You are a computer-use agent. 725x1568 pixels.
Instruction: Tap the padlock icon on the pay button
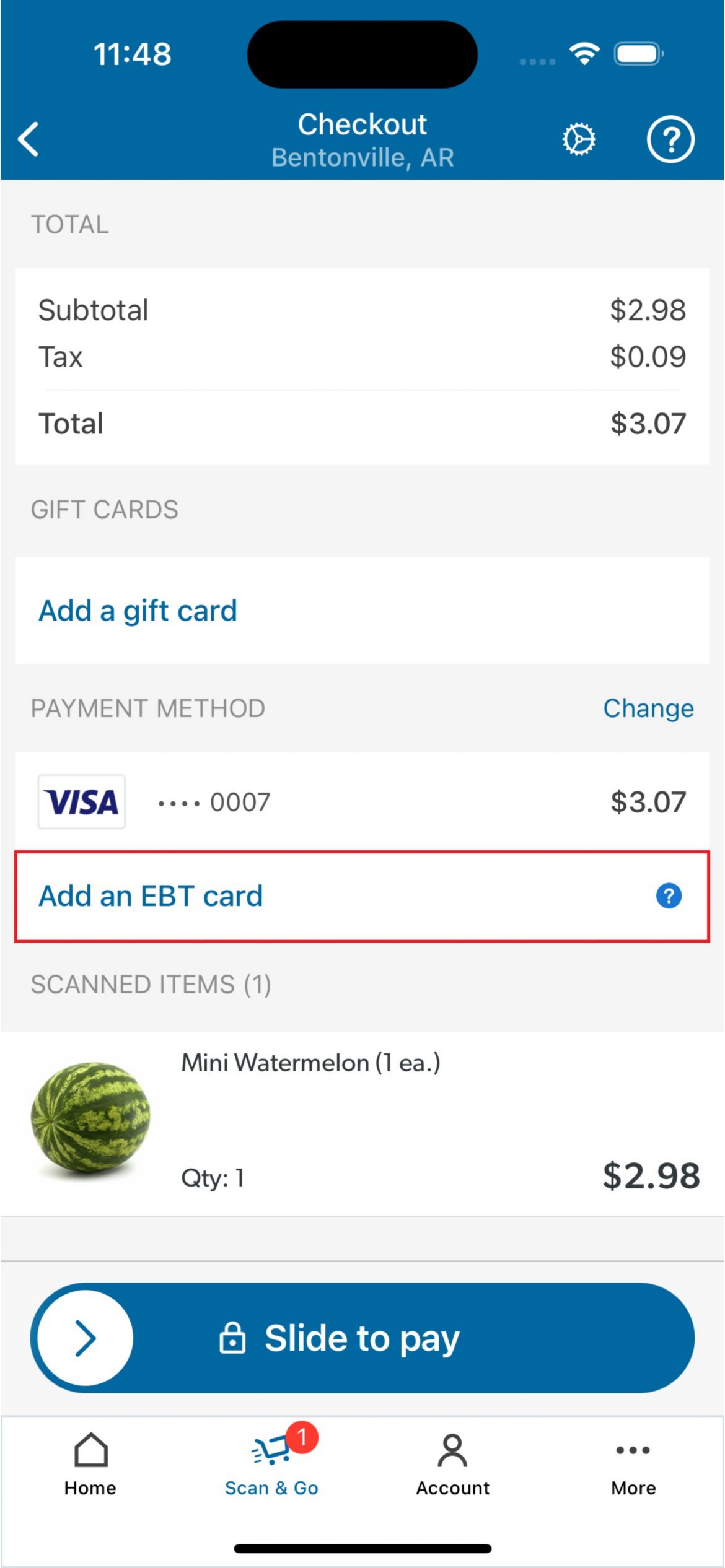234,1338
